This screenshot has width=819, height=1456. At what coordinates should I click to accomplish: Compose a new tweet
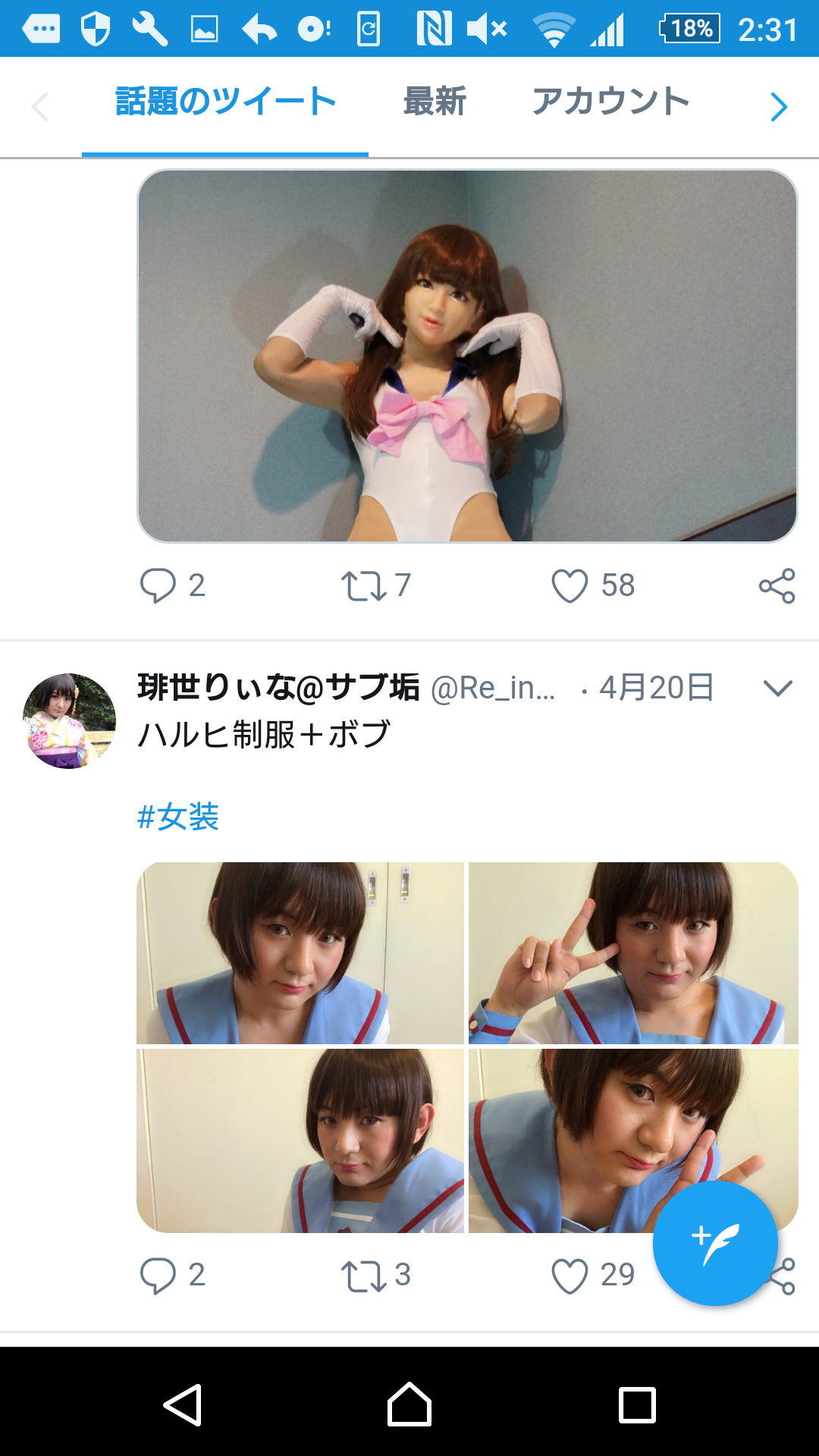click(715, 1243)
